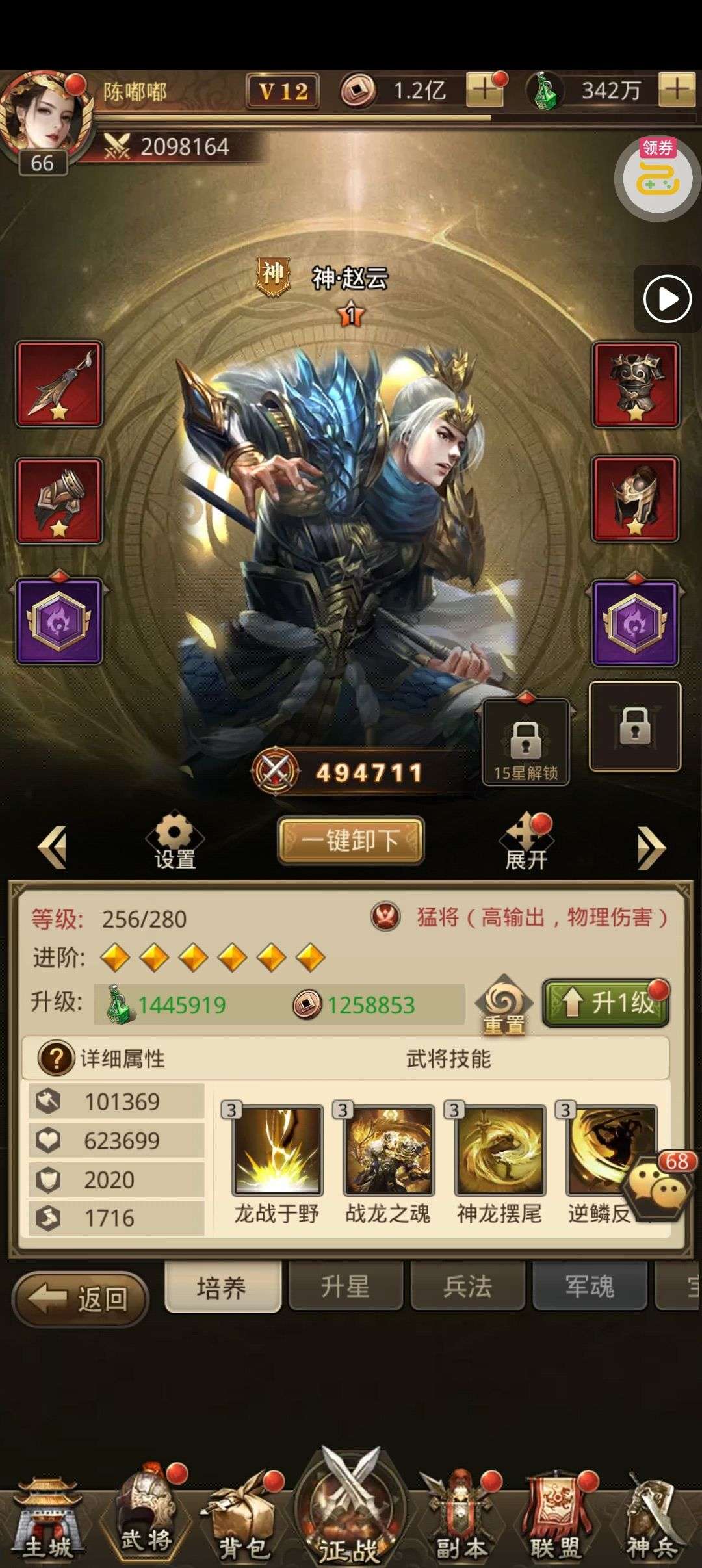Switch to the 军魂 tab
702x1568 pixels.
click(x=590, y=1287)
